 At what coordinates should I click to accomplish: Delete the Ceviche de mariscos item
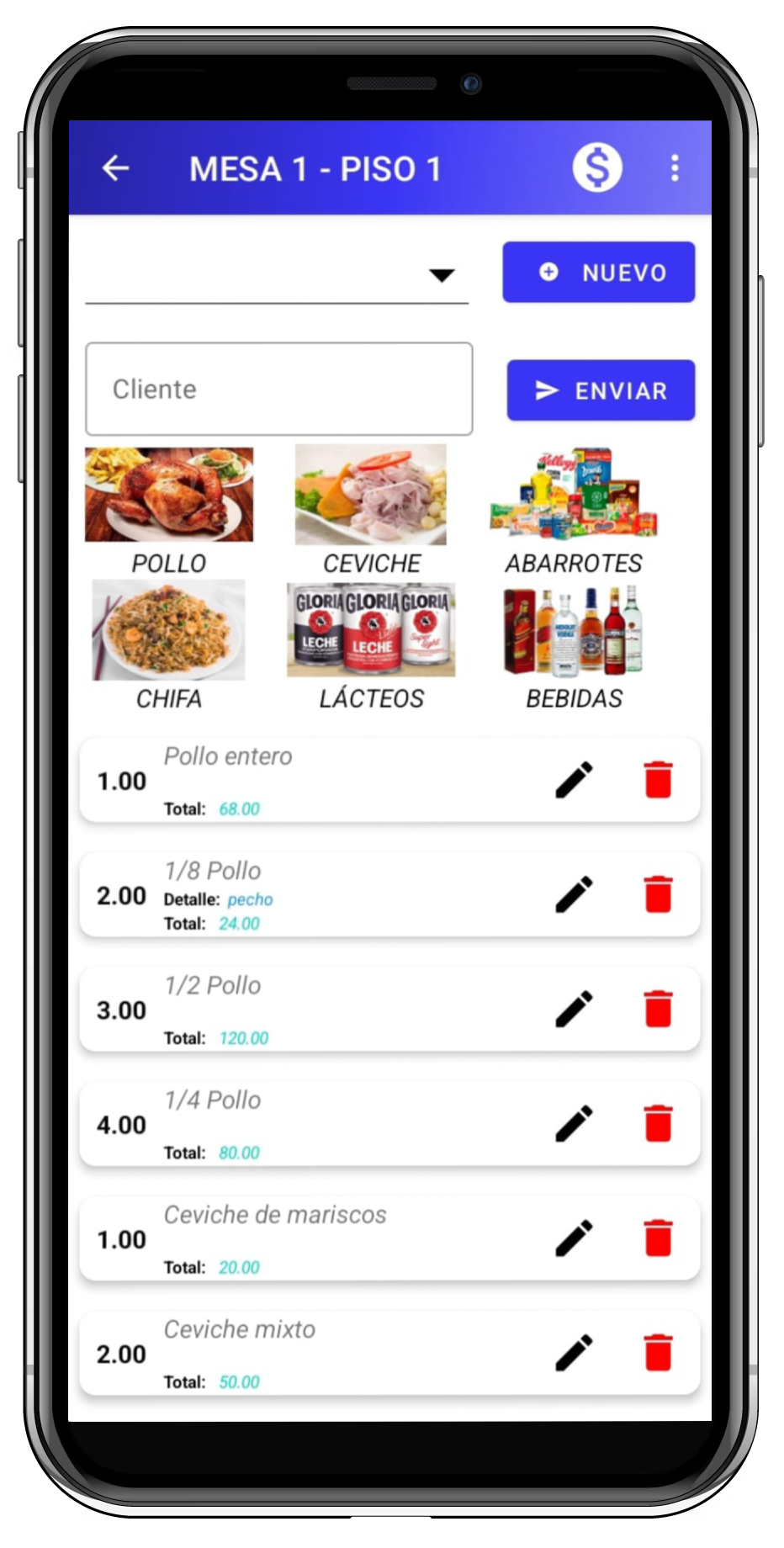coord(658,1238)
